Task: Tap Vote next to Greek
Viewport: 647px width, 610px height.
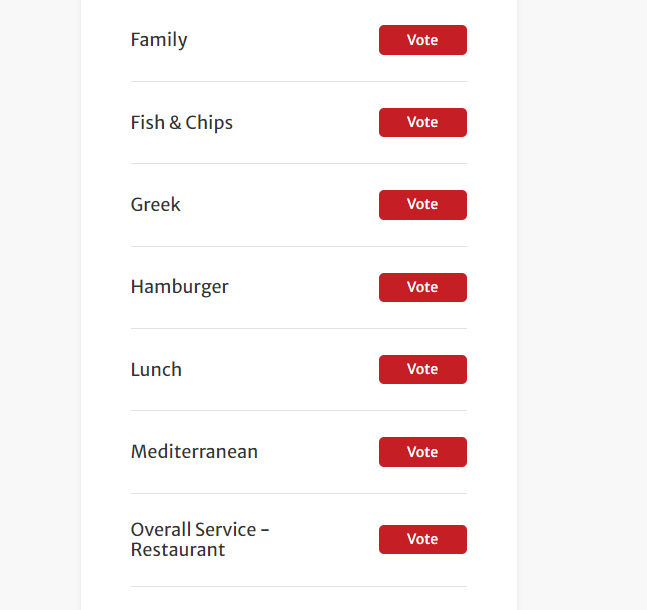Action: [422, 204]
